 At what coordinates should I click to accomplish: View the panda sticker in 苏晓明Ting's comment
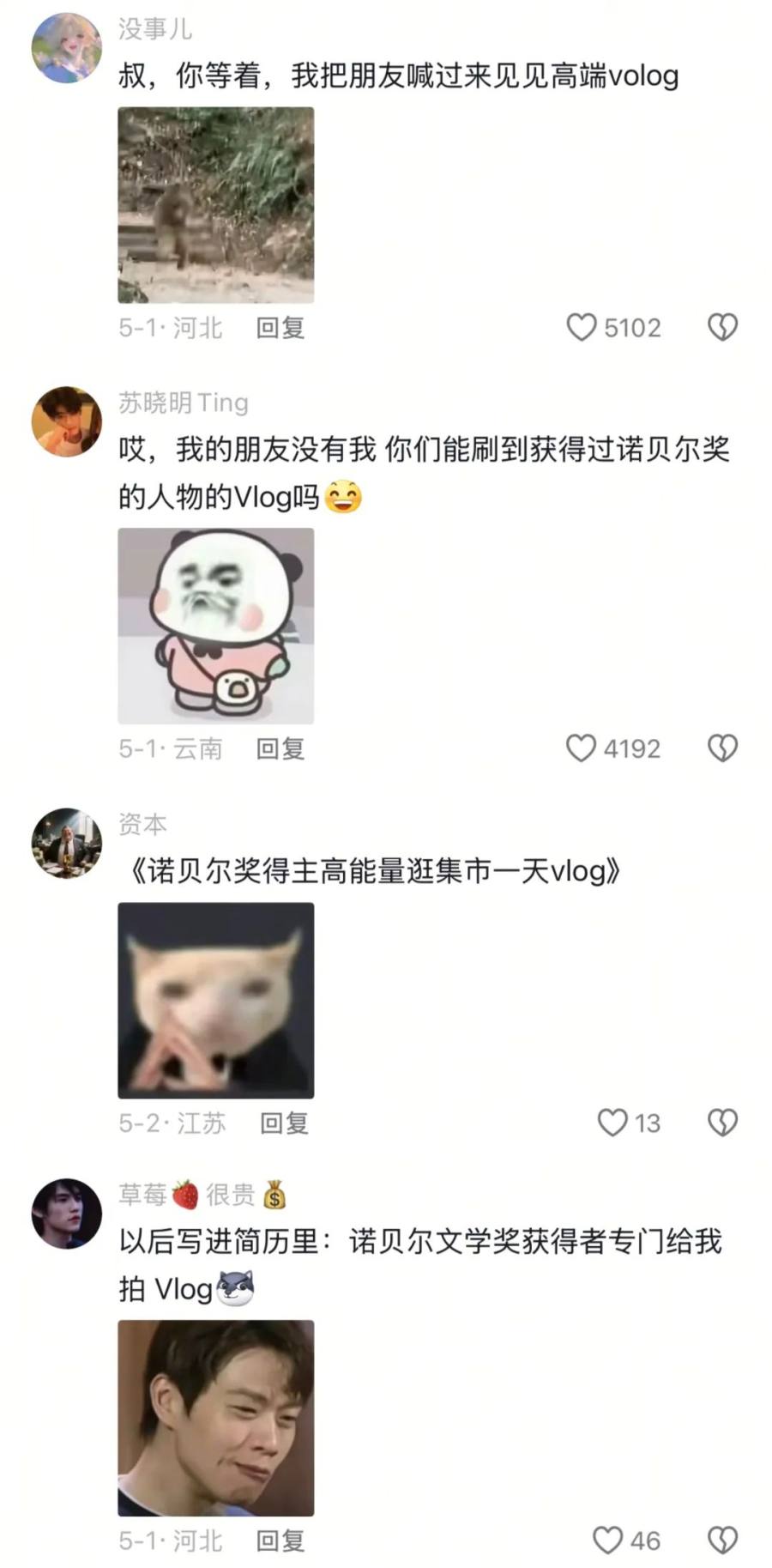[x=215, y=626]
